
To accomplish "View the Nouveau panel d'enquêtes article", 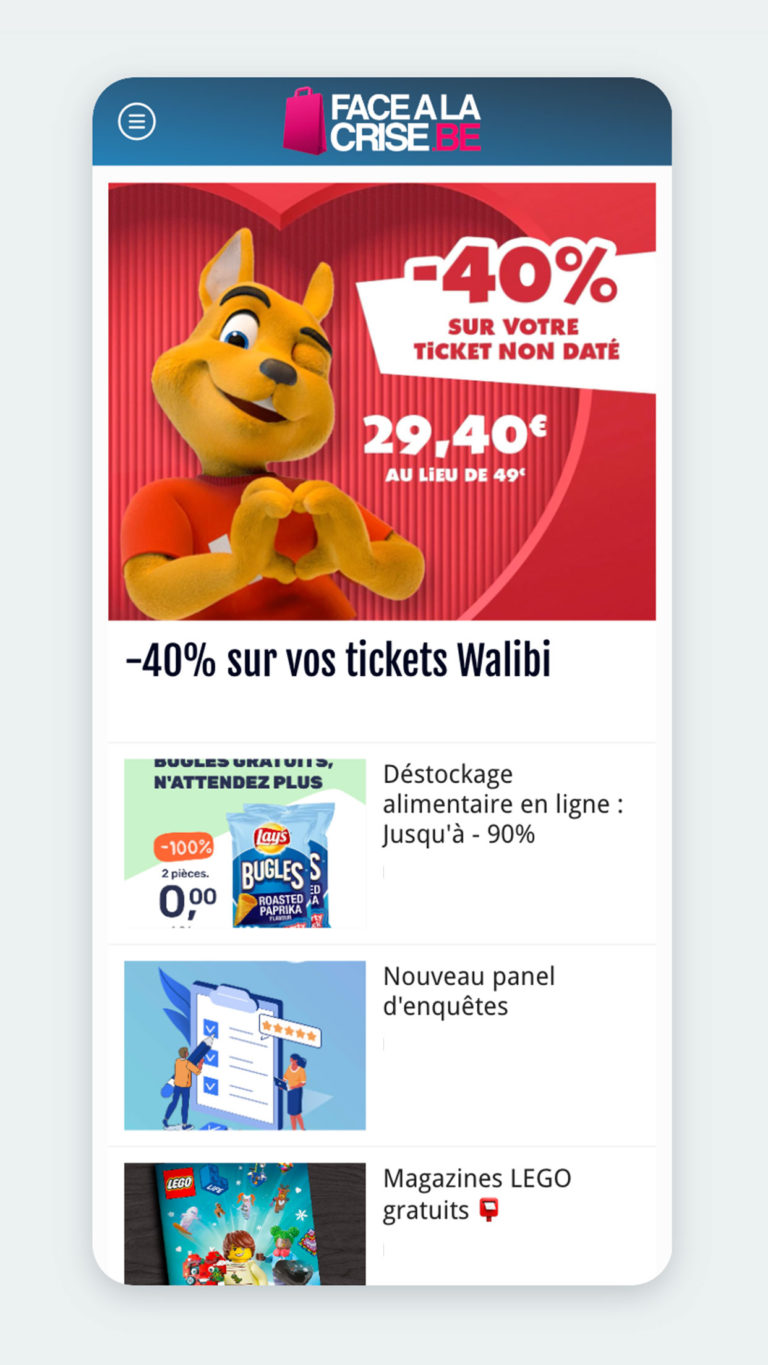I will pyautogui.click(x=469, y=991).
